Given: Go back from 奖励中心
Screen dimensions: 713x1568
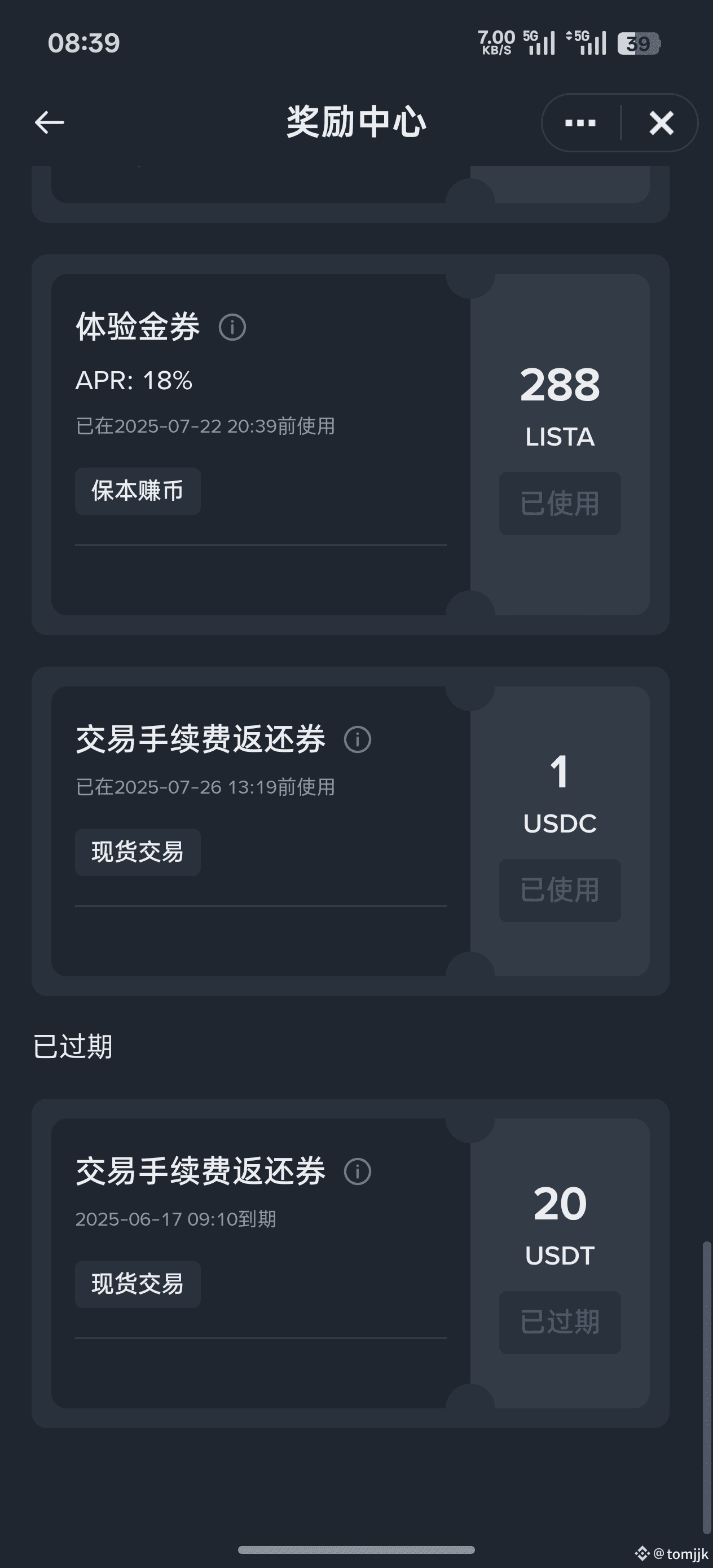Looking at the screenshot, I should pos(49,122).
